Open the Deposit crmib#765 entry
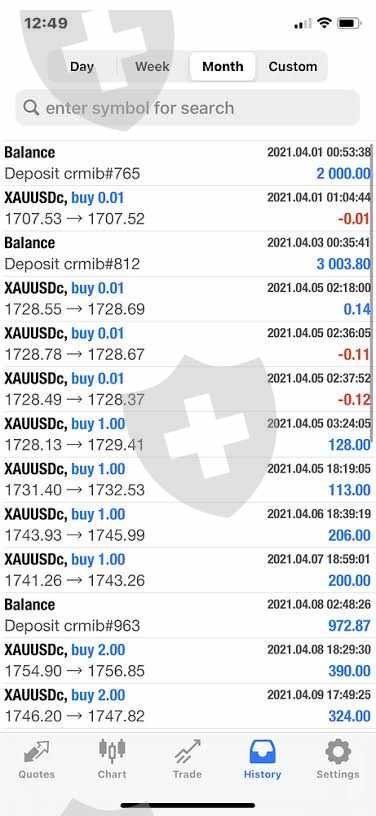This screenshot has height=816, width=376. (188, 163)
